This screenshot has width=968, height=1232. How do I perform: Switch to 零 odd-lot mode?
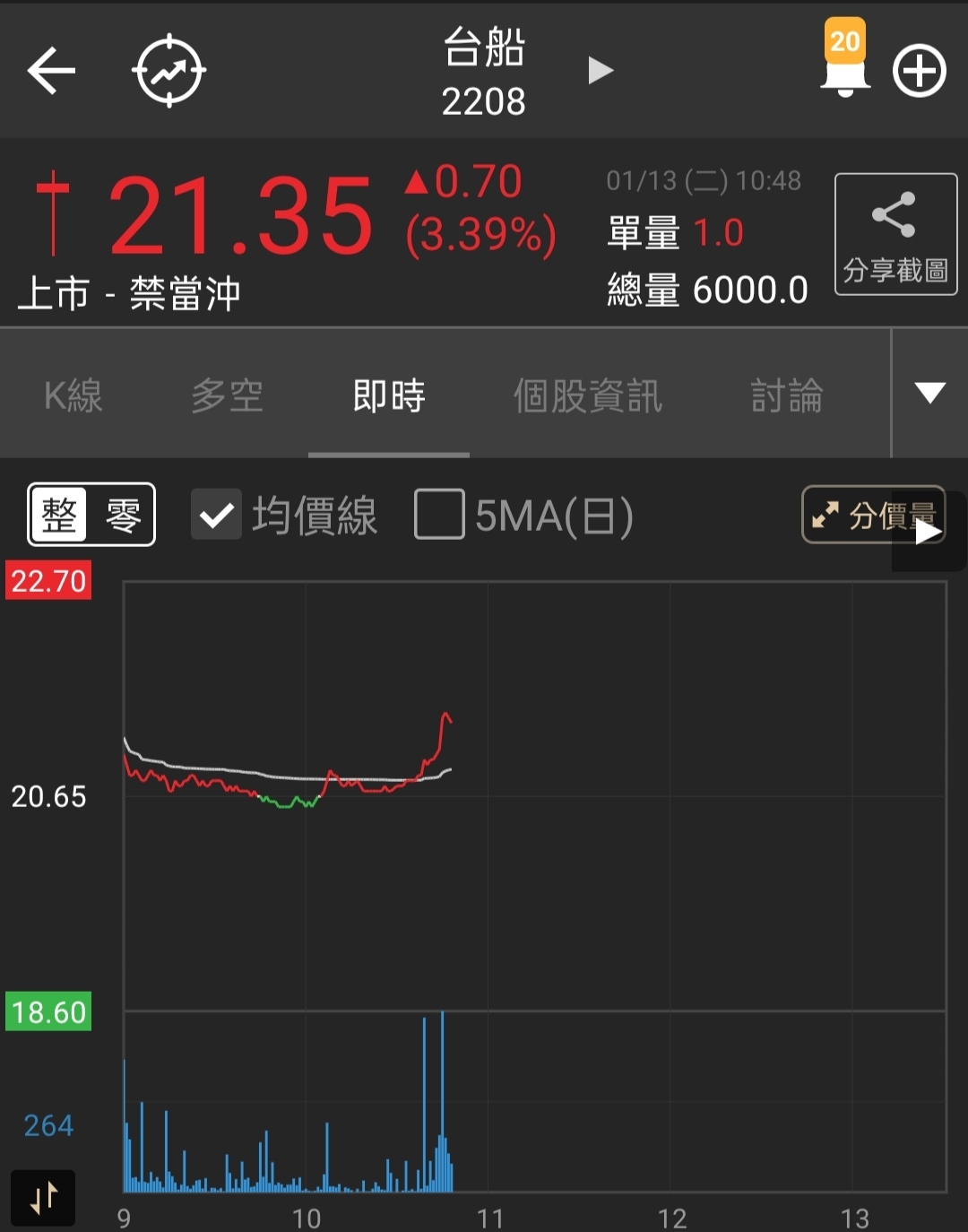[123, 516]
